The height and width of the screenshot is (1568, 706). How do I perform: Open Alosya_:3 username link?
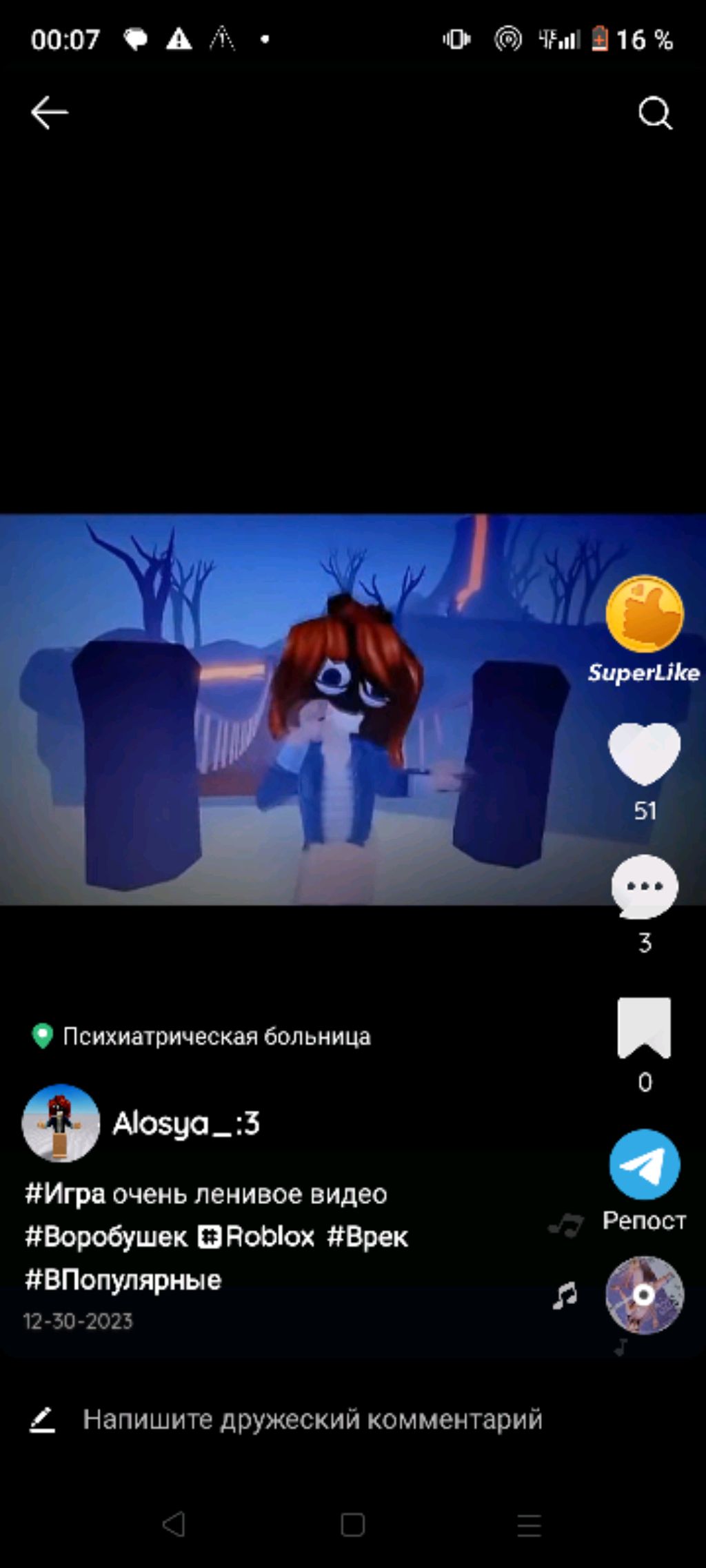186,1123
